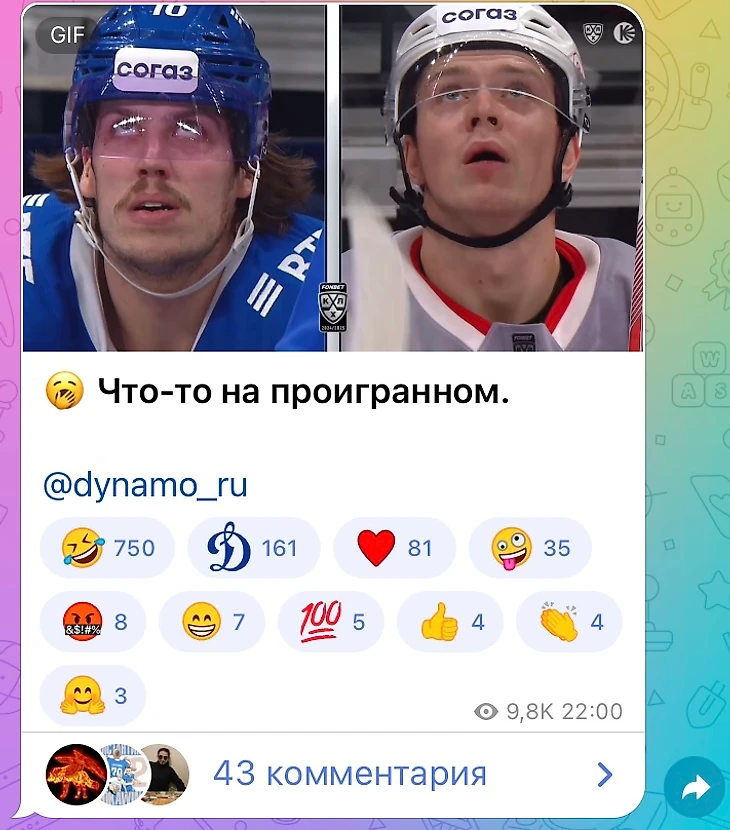Open the @dynamo_ru channel link

[x=145, y=485]
